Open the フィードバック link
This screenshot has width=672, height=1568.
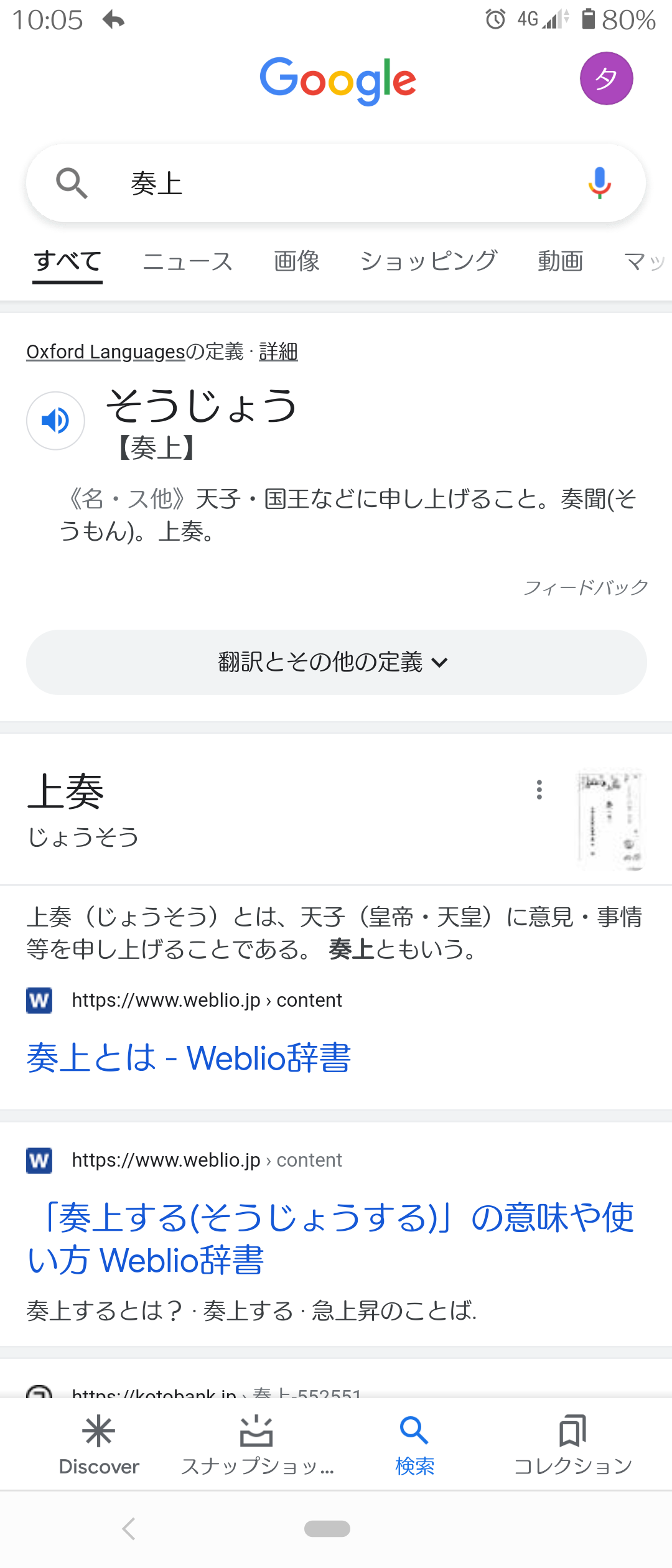[586, 587]
